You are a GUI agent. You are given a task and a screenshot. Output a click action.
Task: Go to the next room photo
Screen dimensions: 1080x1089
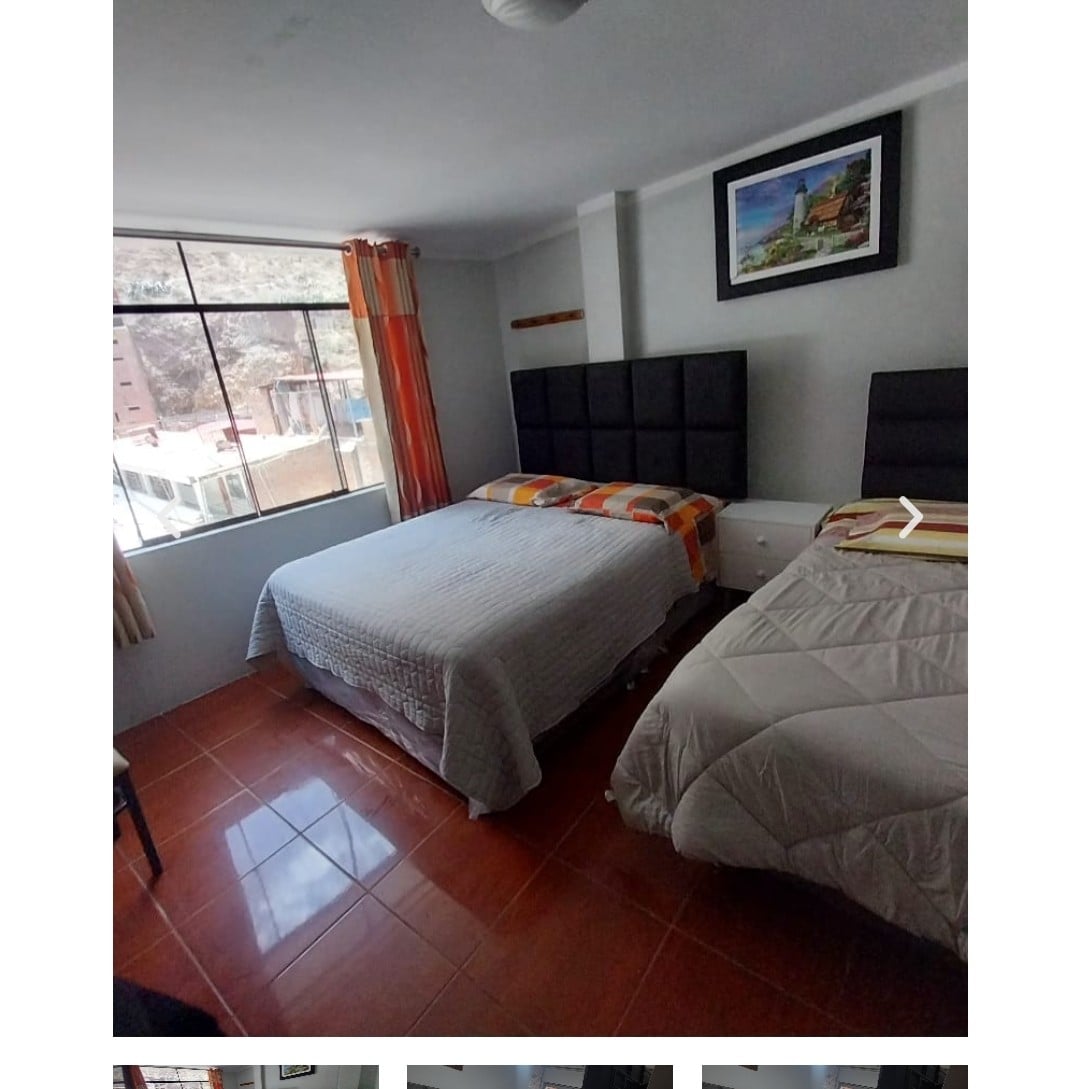pyautogui.click(x=909, y=518)
